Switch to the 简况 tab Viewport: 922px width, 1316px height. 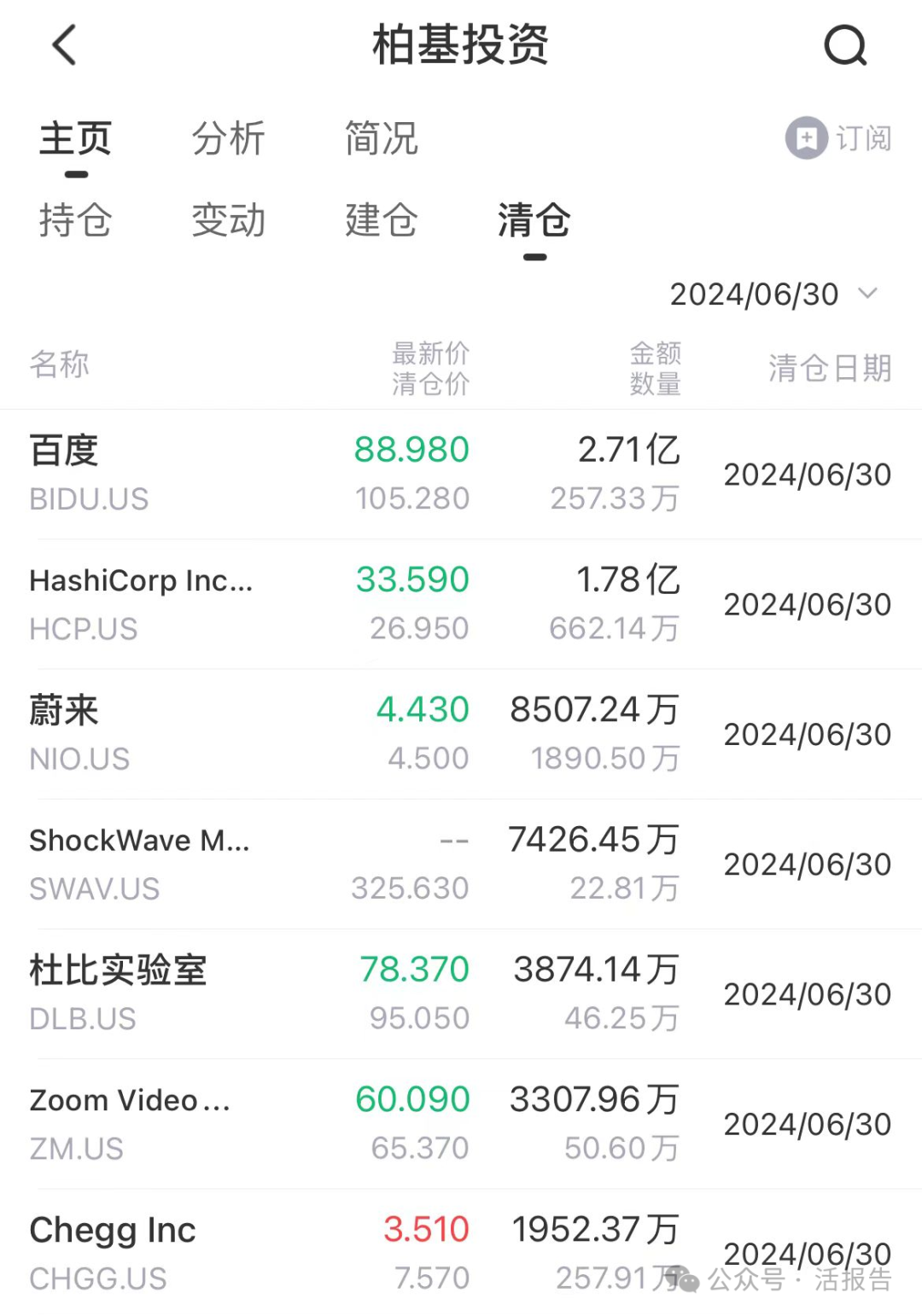click(x=380, y=137)
